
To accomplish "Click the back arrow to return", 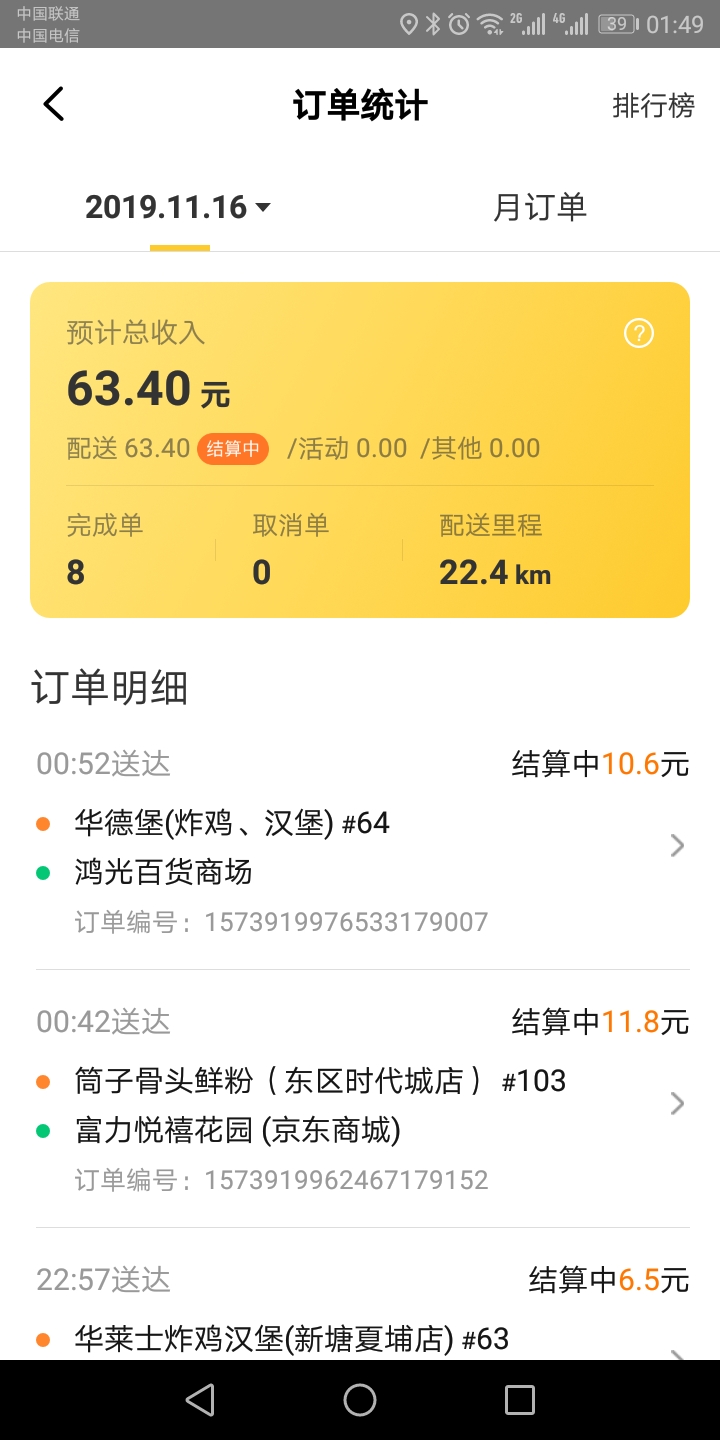I will pyautogui.click(x=53, y=103).
